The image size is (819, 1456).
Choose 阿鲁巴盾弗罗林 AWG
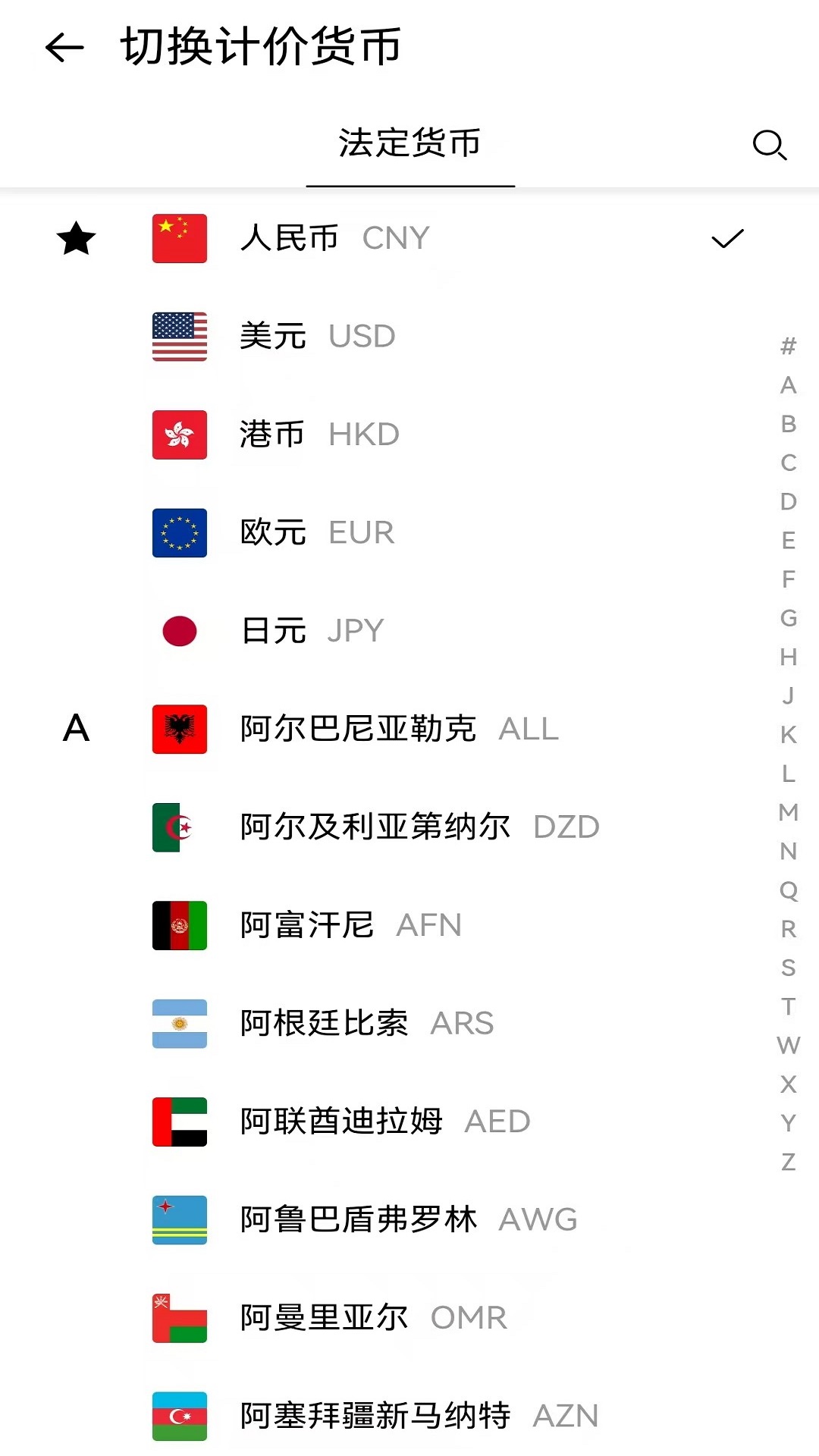pos(409,1219)
